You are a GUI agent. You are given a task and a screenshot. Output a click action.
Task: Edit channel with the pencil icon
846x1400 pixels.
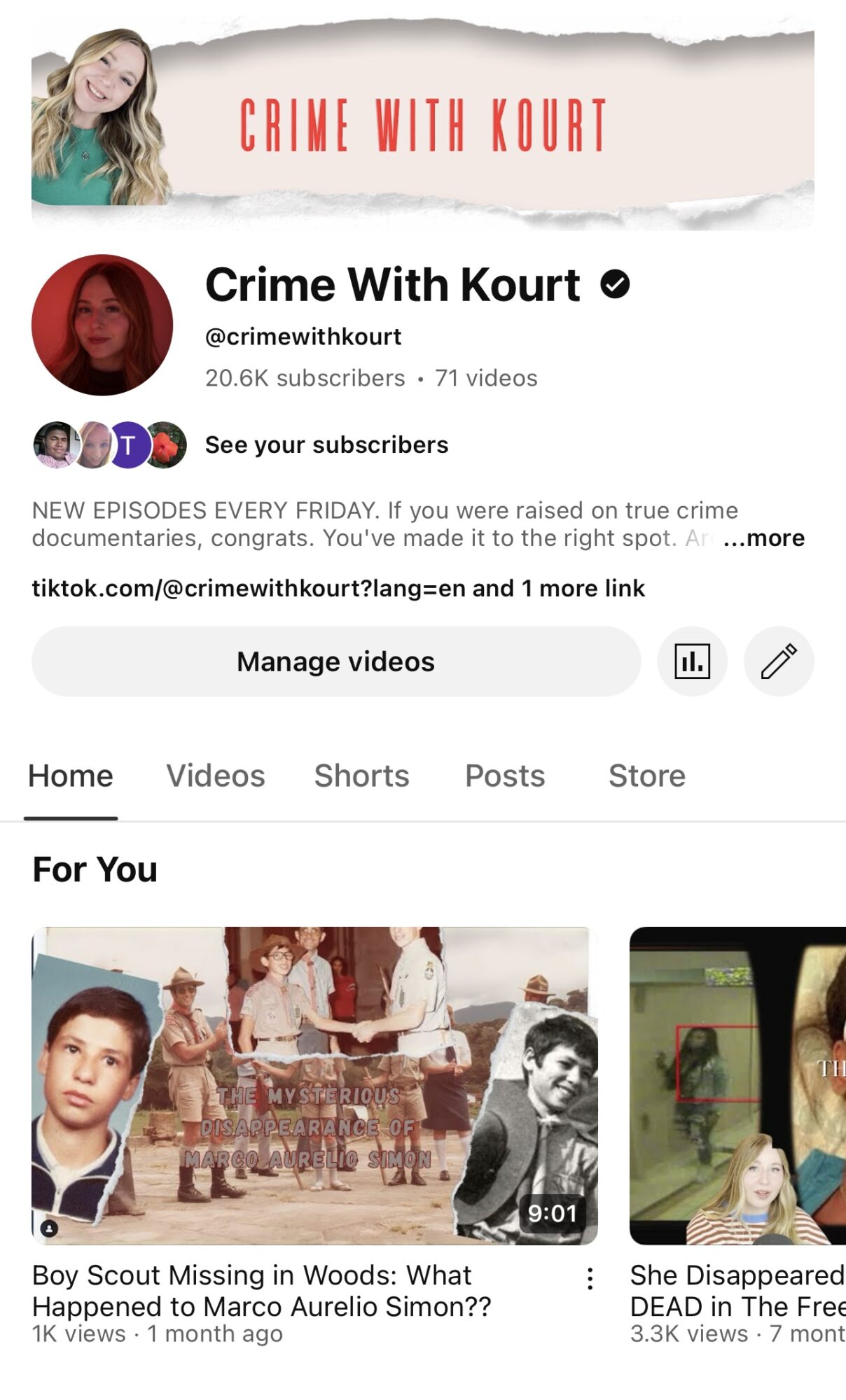coord(778,661)
